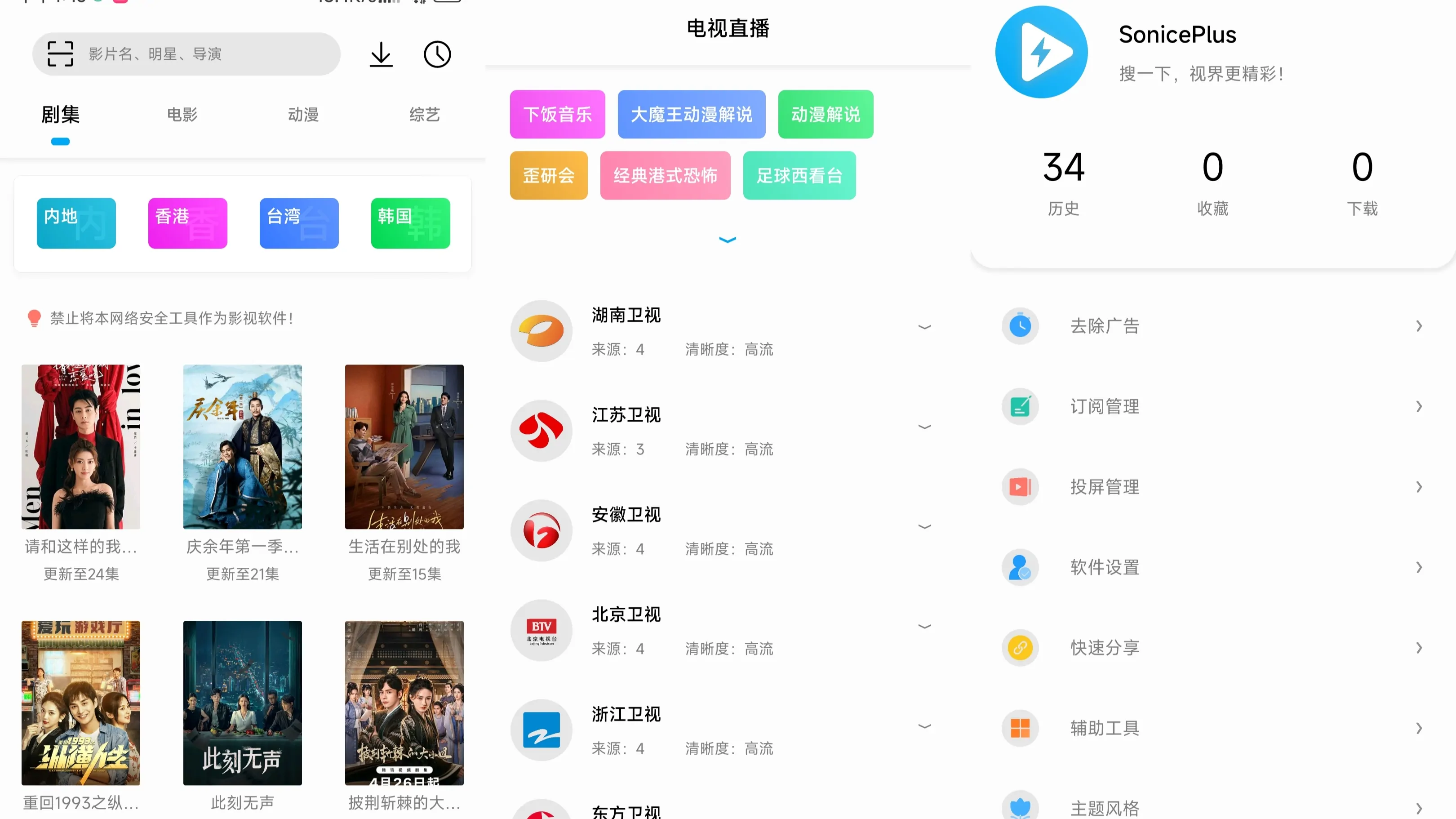The image size is (1456, 819).
Task: Switch to the 综艺 tab
Action: [x=425, y=115]
